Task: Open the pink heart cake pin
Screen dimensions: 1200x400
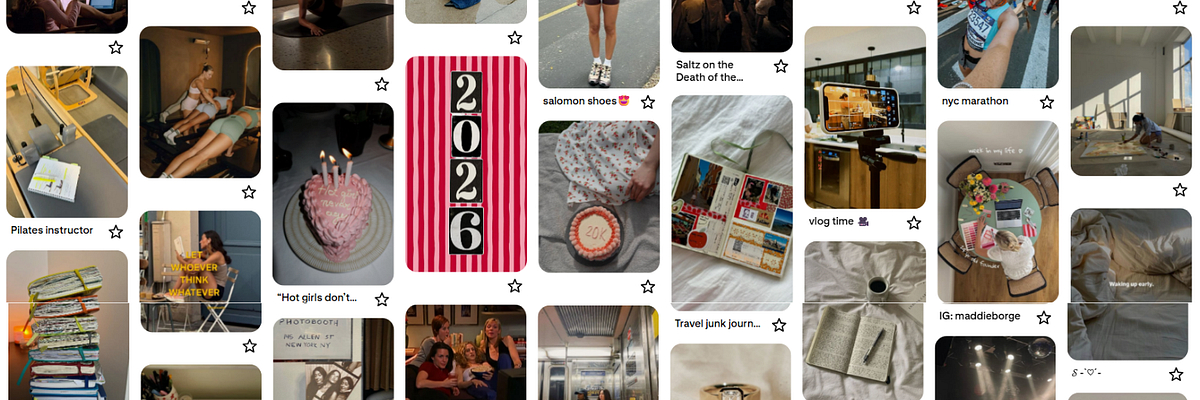Action: (333, 193)
